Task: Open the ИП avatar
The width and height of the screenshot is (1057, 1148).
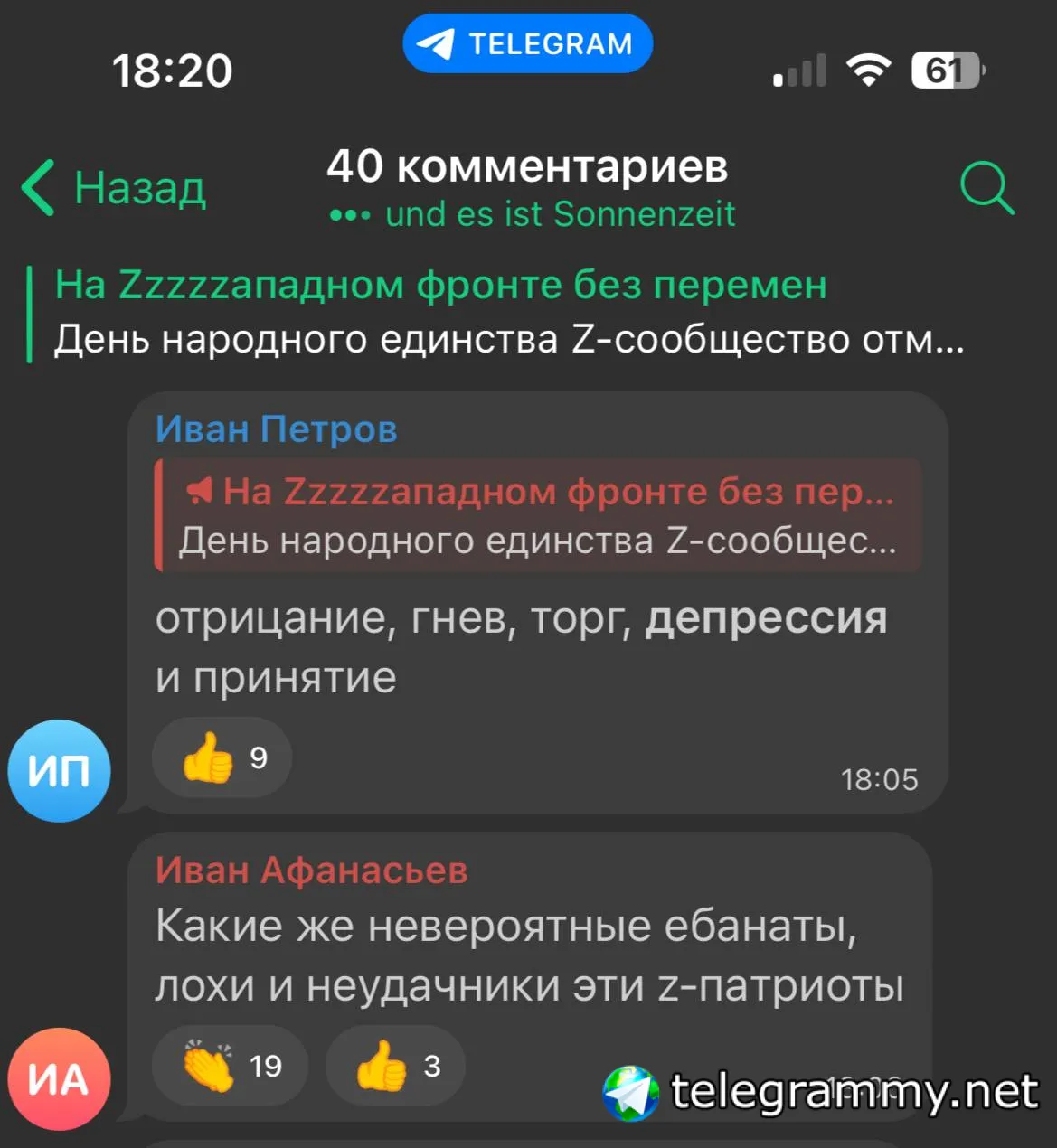Action: pyautogui.click(x=60, y=770)
